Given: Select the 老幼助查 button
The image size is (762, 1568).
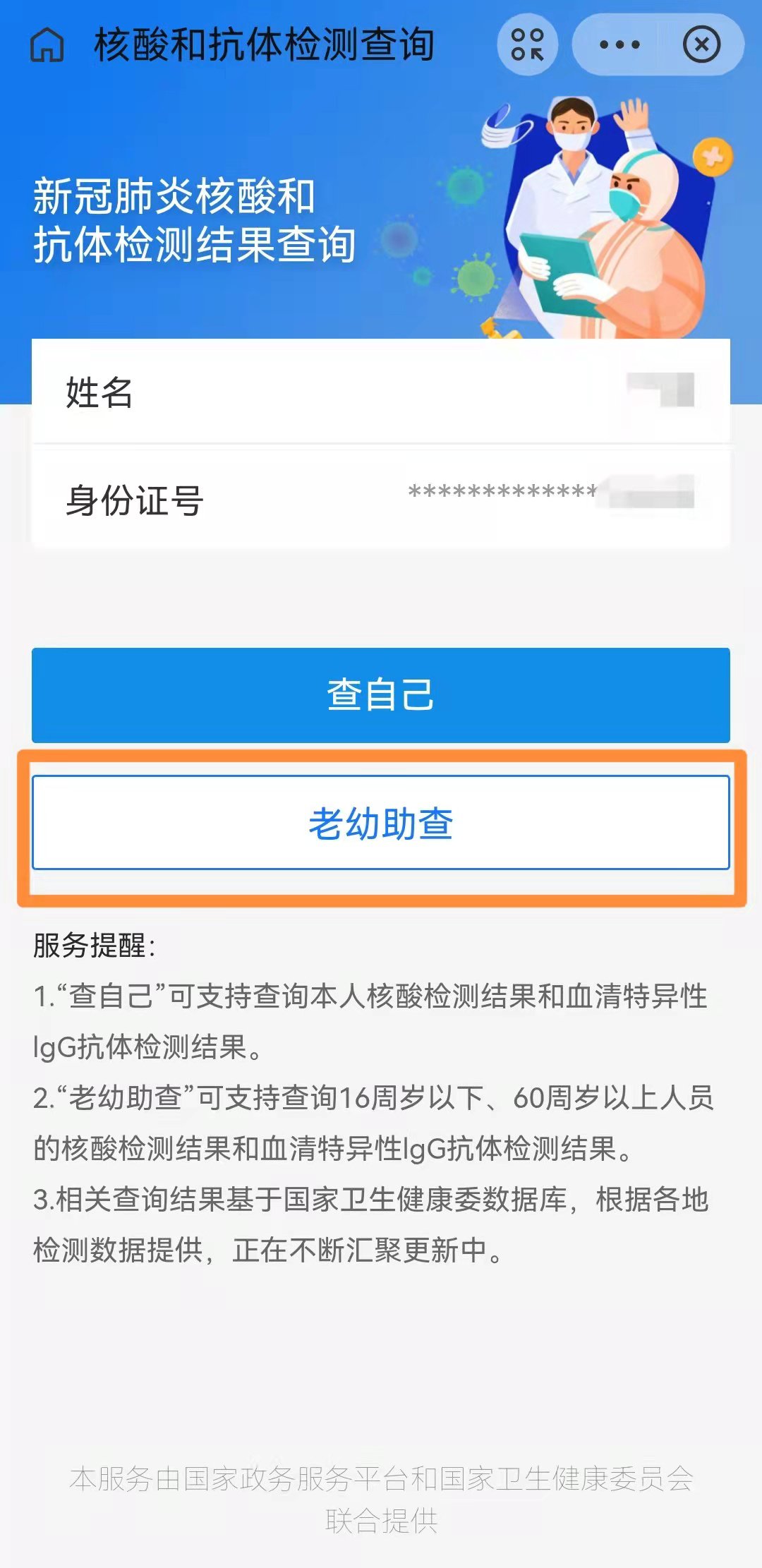Looking at the screenshot, I should (x=381, y=823).
